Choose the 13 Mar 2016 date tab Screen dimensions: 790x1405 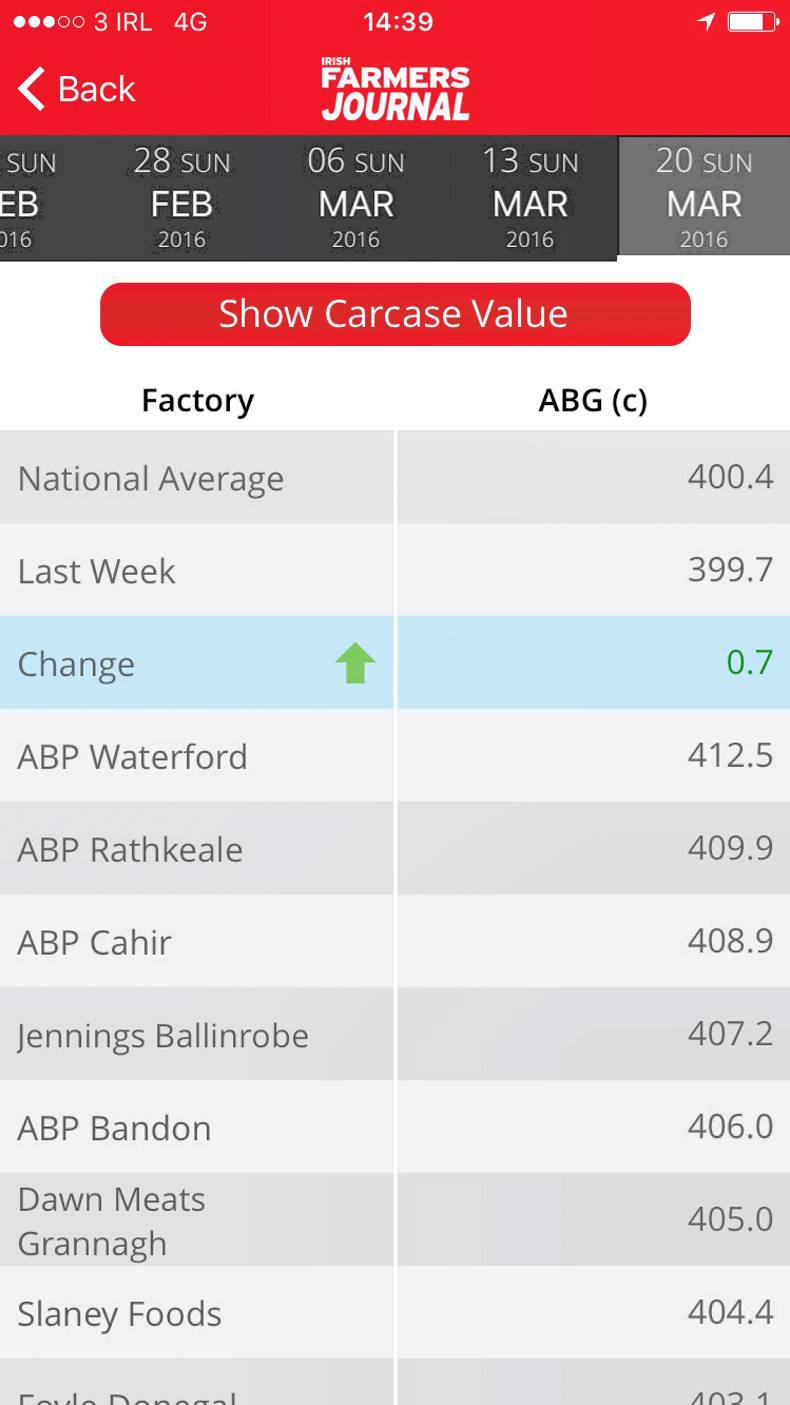click(530, 198)
